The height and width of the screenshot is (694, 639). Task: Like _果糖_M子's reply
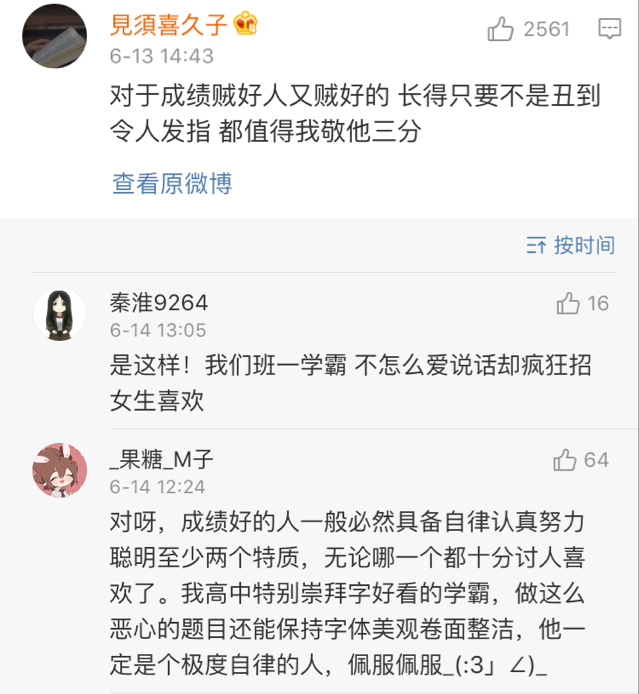pos(565,460)
